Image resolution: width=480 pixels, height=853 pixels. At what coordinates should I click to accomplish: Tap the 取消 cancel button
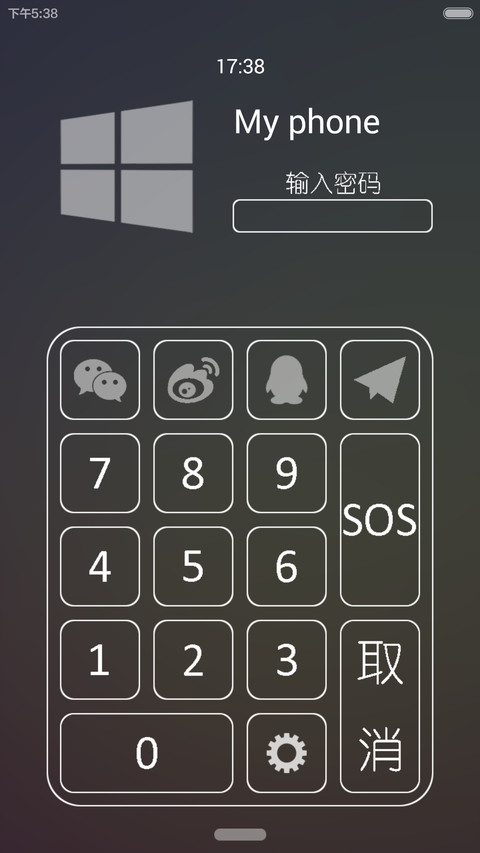tap(380, 707)
